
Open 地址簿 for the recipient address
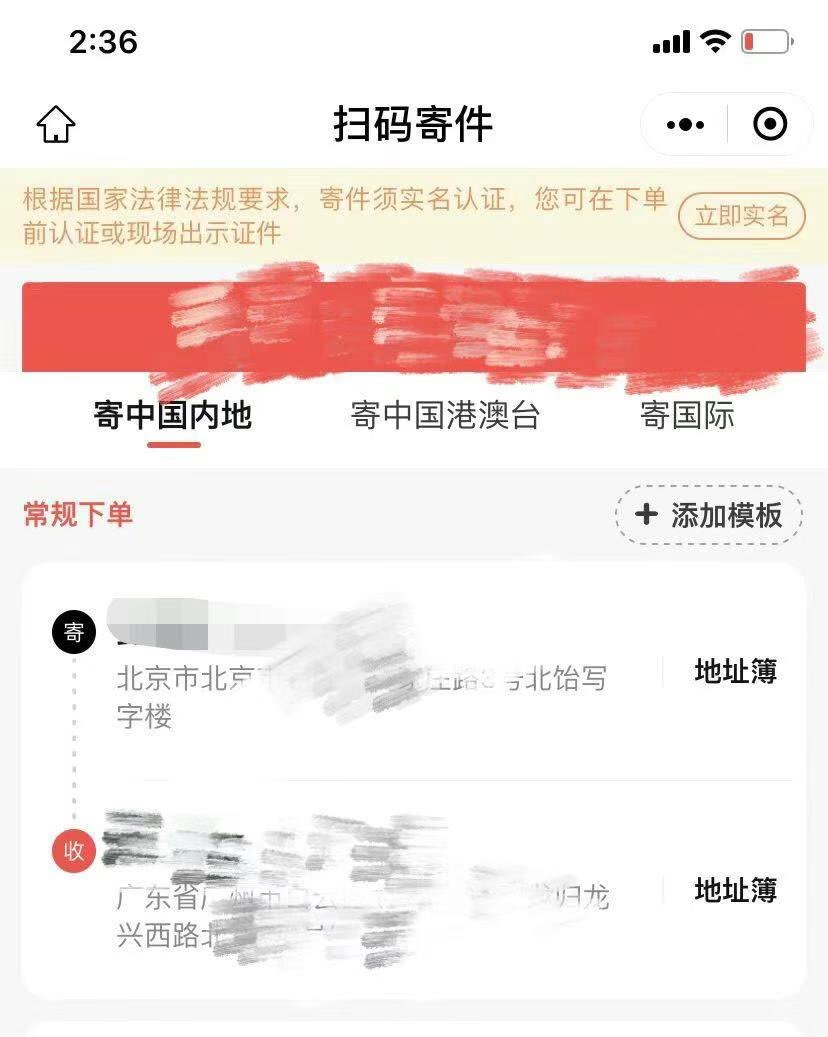coord(735,890)
